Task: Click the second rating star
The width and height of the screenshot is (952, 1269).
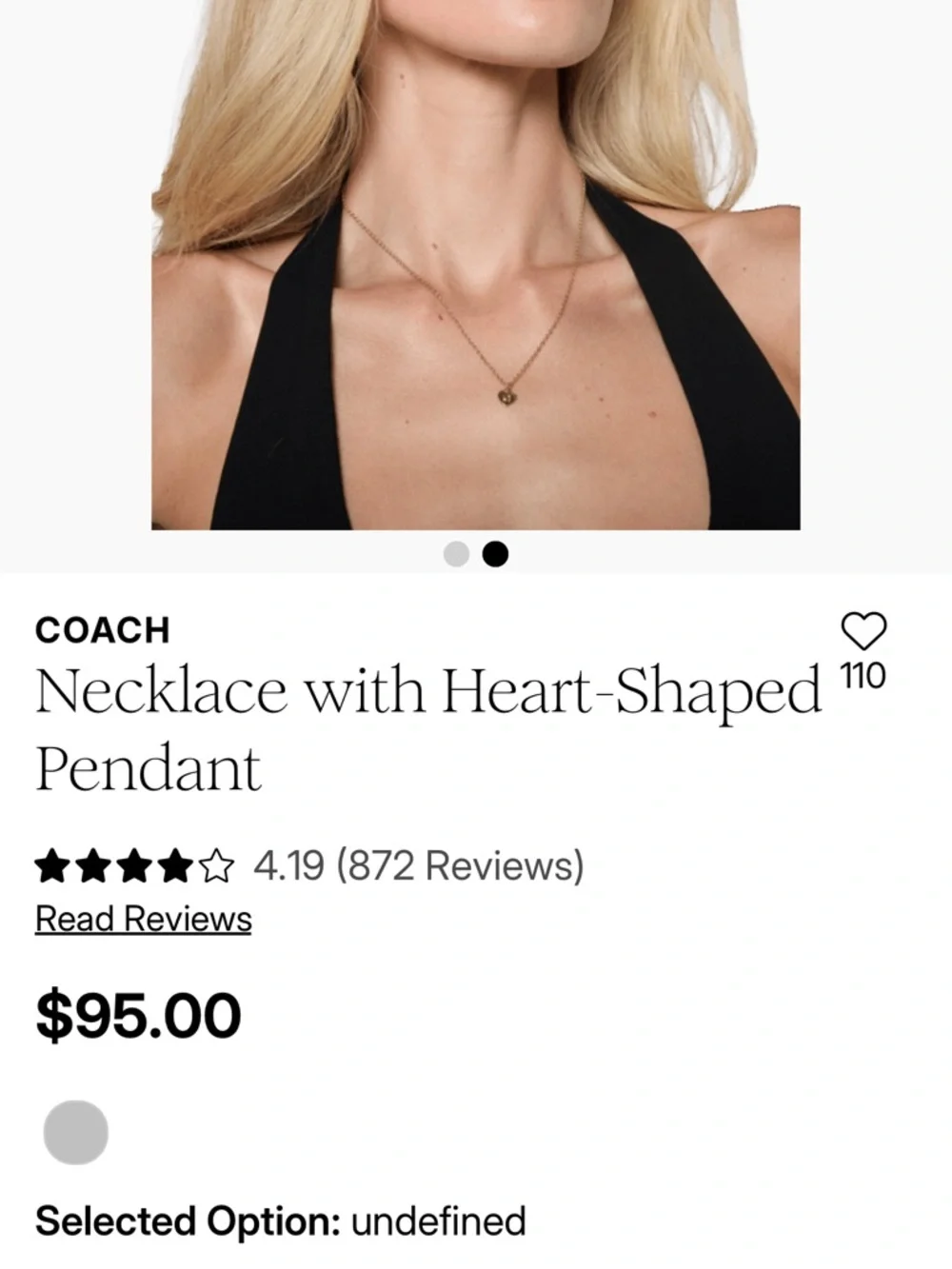Action: [93, 864]
